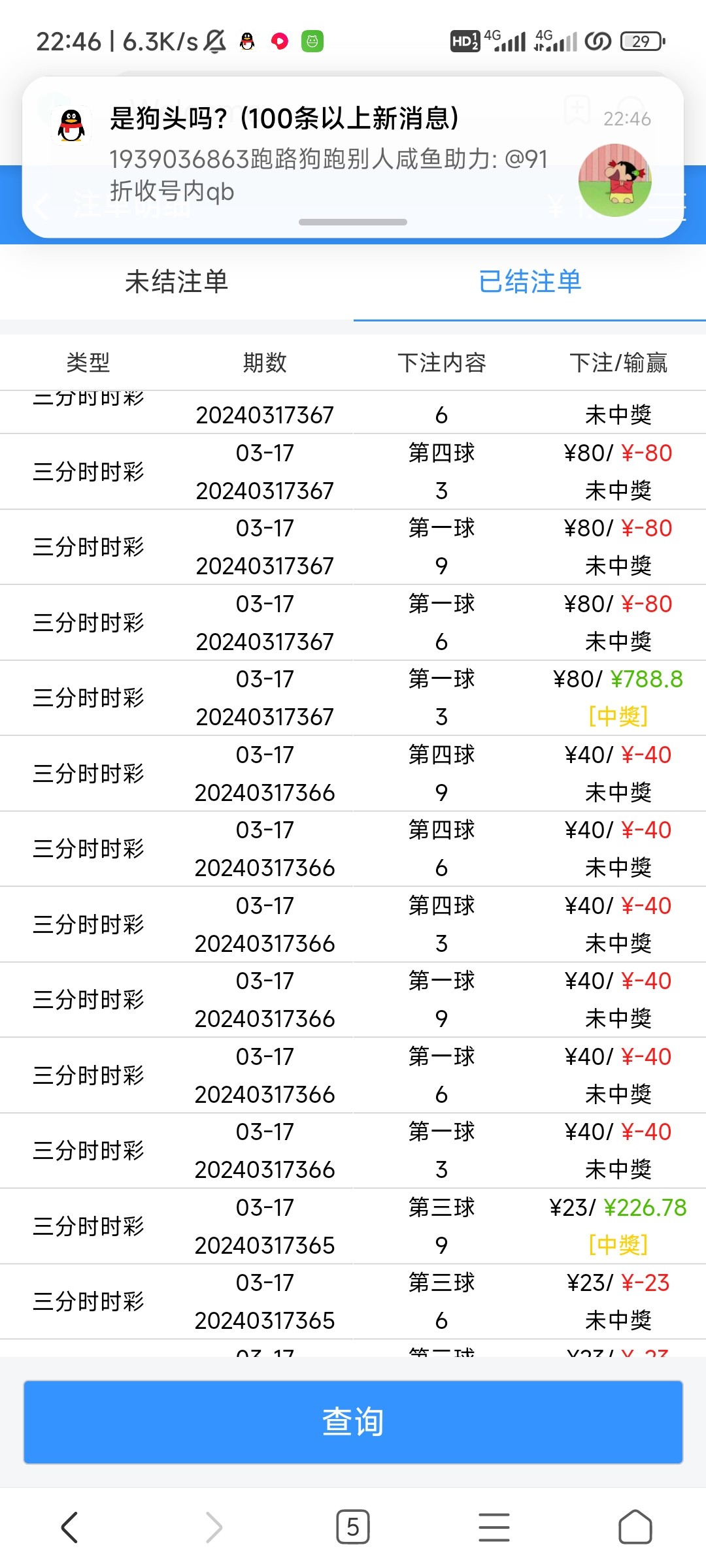
Task: Open the browser tab switcher showing 5
Action: click(353, 1527)
